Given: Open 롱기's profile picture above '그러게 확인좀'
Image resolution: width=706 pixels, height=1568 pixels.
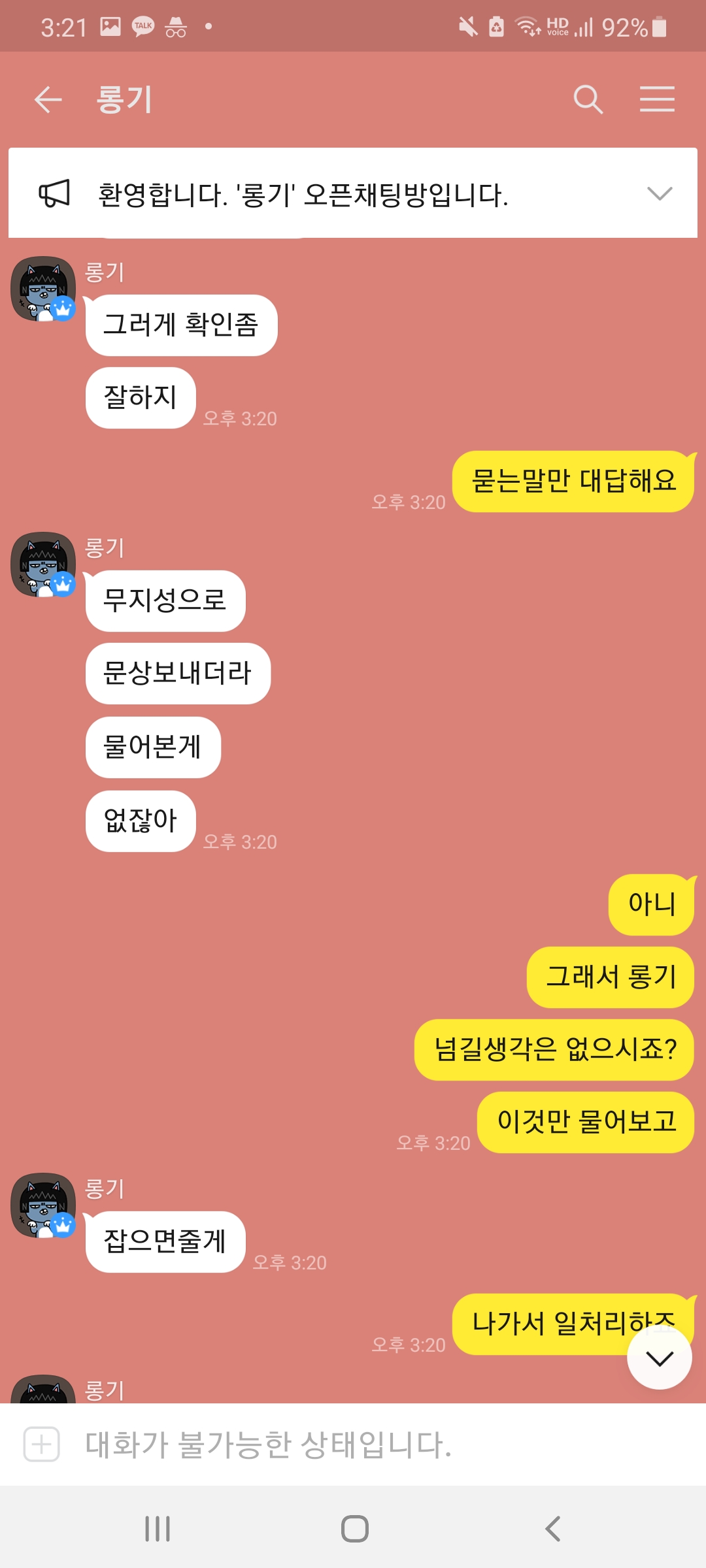Looking at the screenshot, I should 42,288.
